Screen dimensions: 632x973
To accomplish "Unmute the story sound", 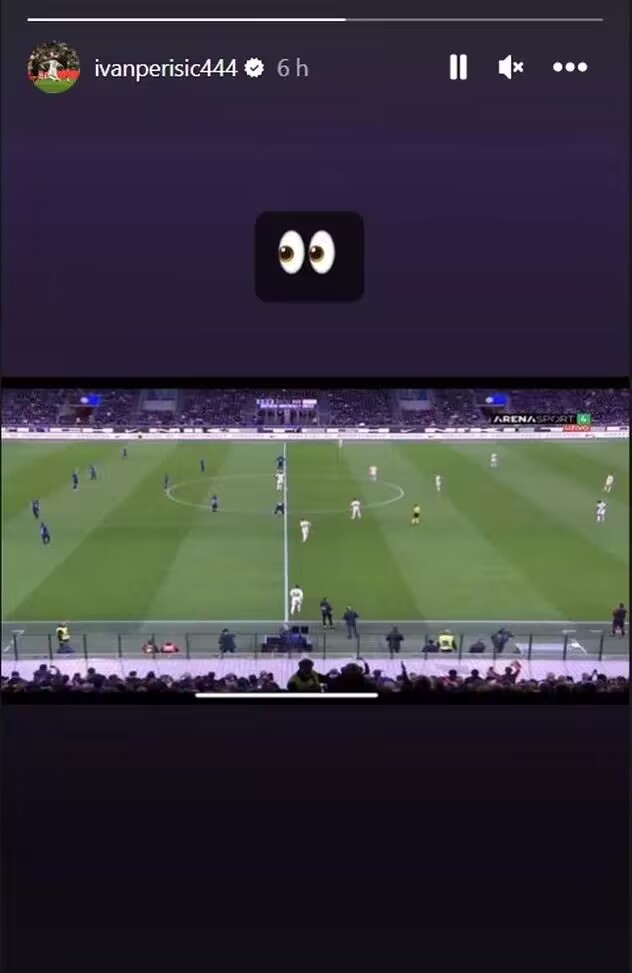I will click(511, 67).
